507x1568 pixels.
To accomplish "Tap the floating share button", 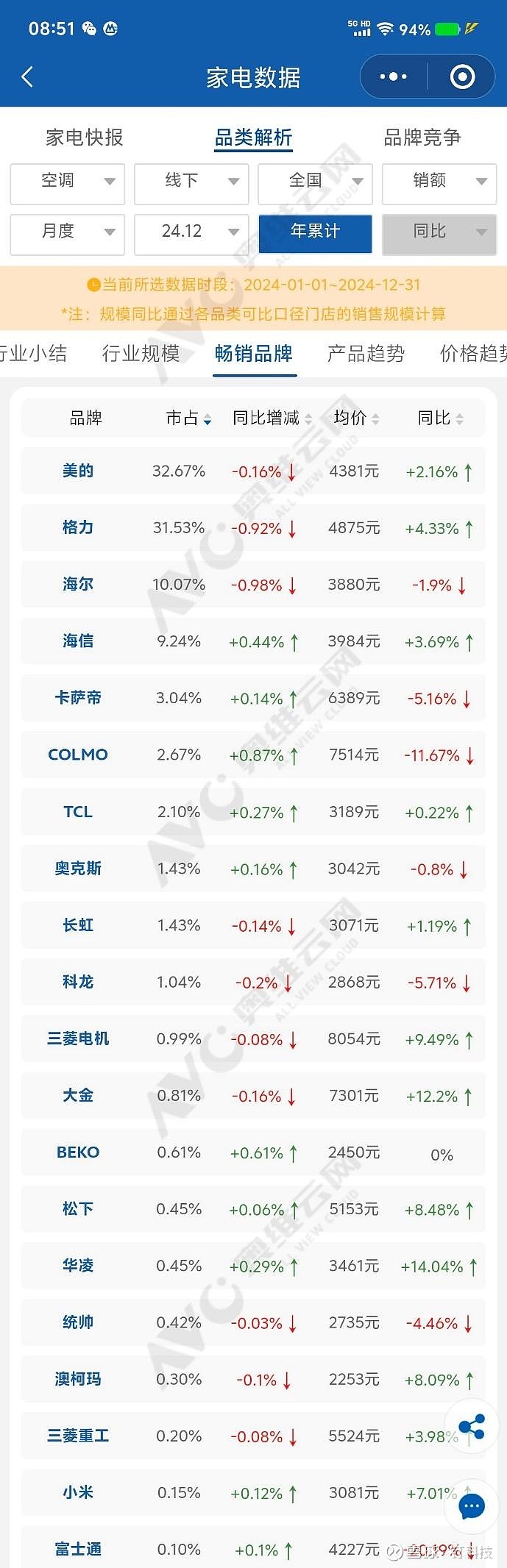I will [x=471, y=1428].
